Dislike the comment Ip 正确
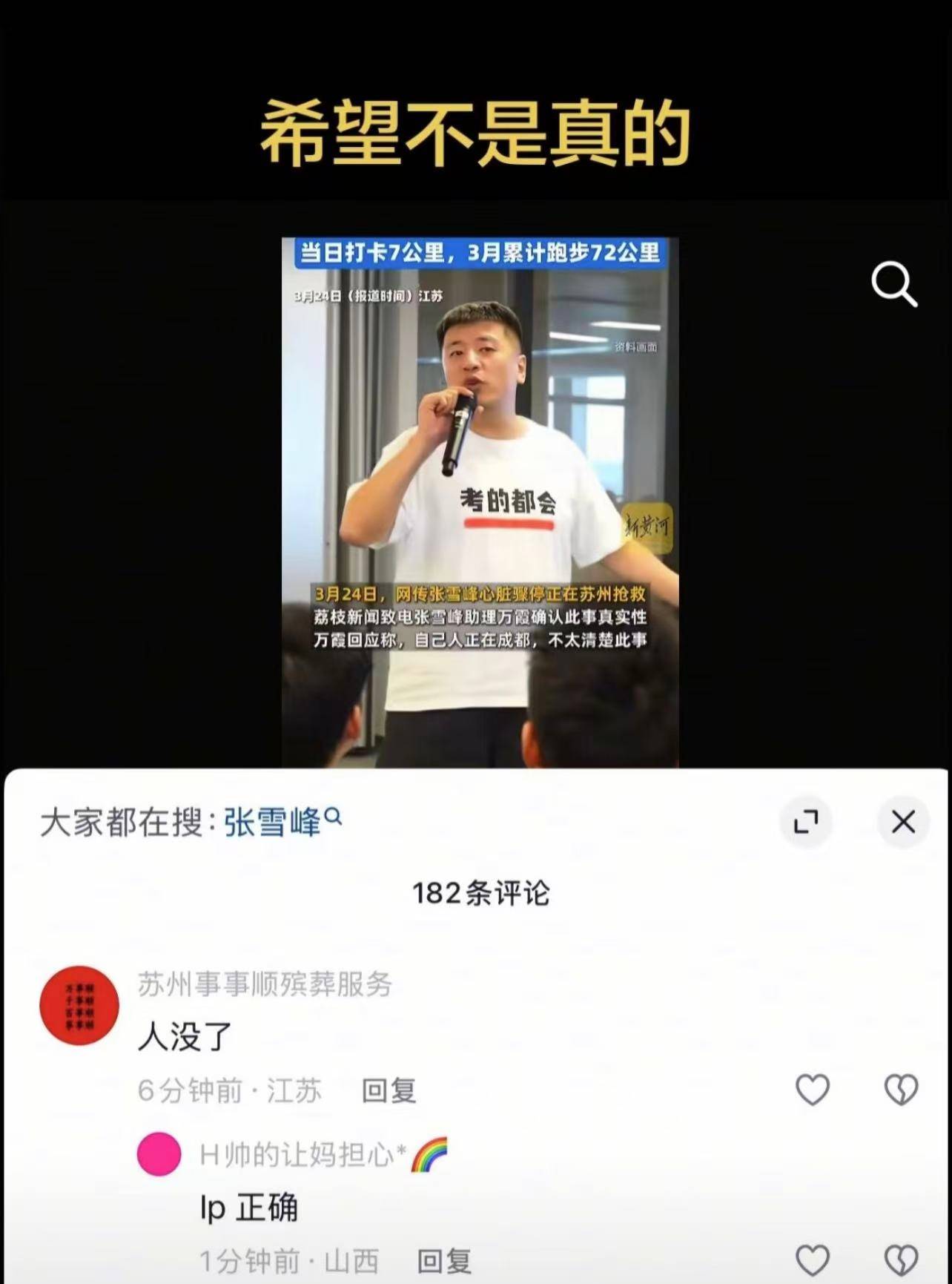 tap(901, 1260)
